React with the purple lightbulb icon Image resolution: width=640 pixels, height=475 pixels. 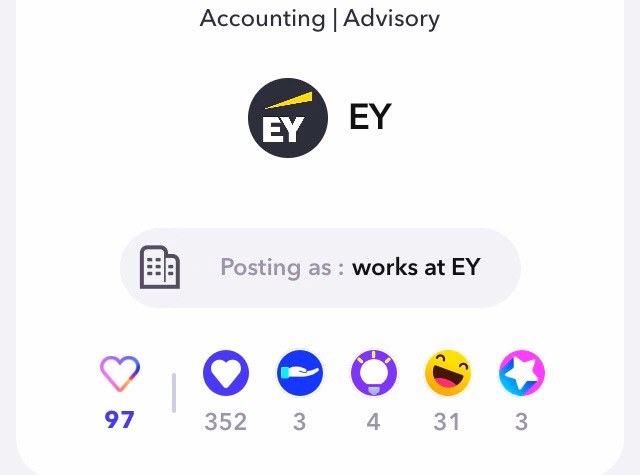(373, 374)
